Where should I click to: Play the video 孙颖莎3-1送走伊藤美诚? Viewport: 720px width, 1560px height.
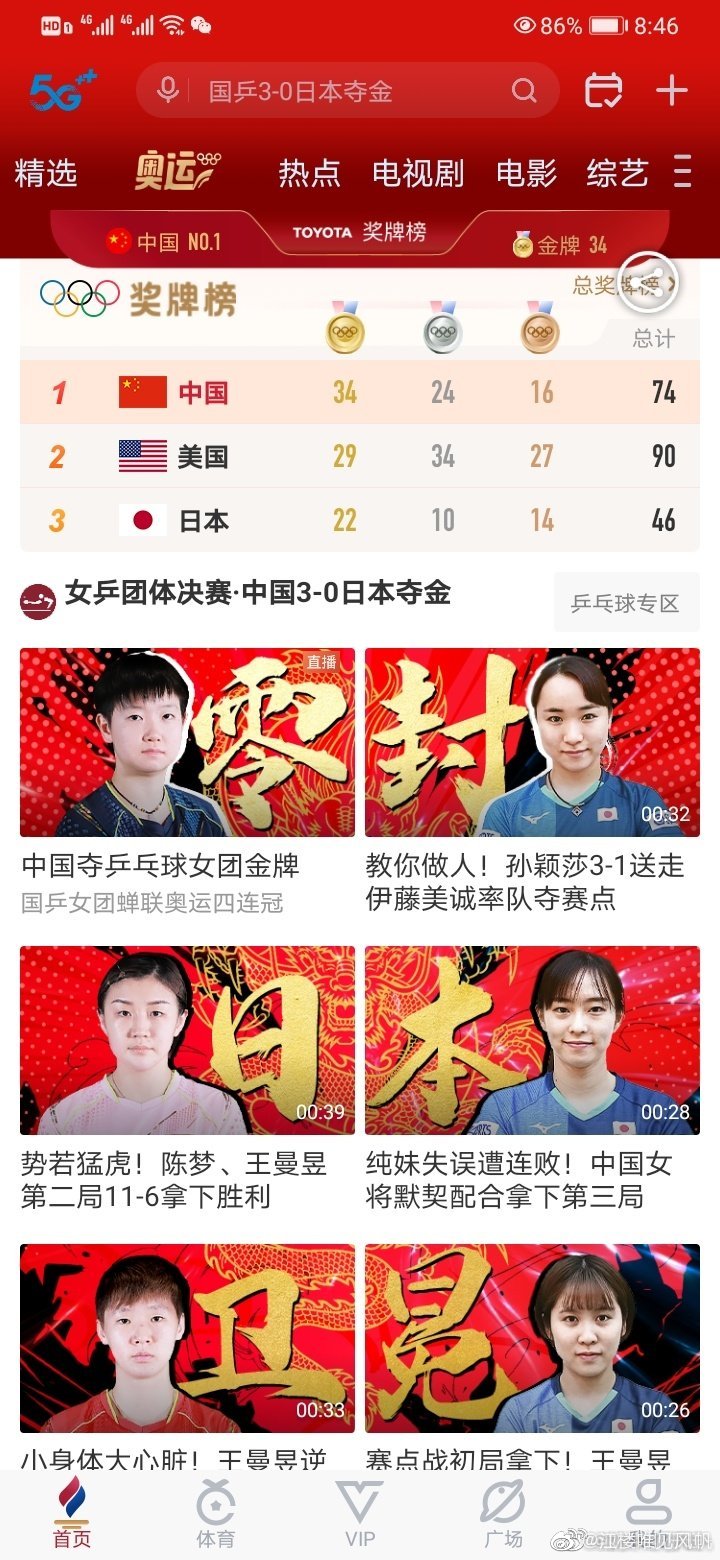tap(532, 743)
